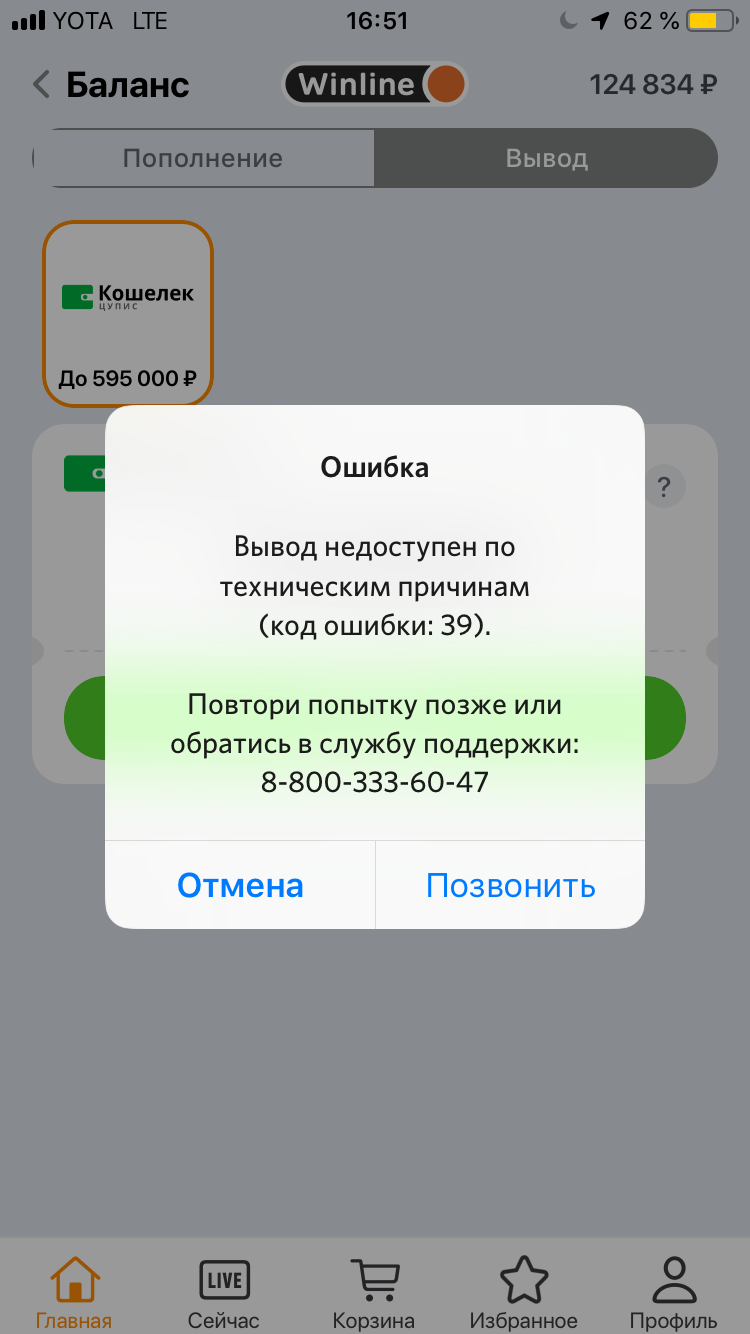The image size is (750, 1334).
Task: Go back from the Баланс screen
Action: click(x=41, y=85)
